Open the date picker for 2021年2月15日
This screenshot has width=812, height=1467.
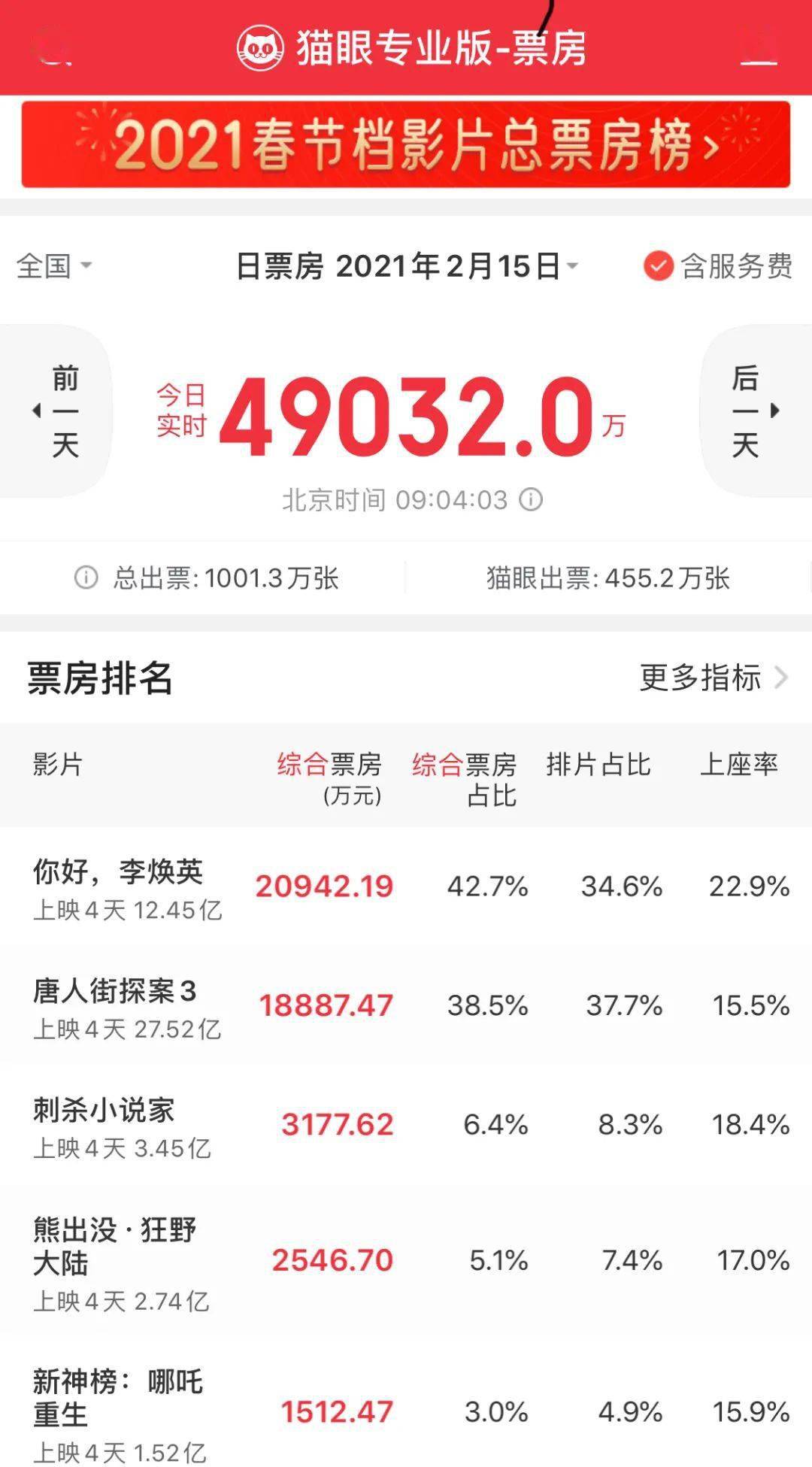pos(407,265)
